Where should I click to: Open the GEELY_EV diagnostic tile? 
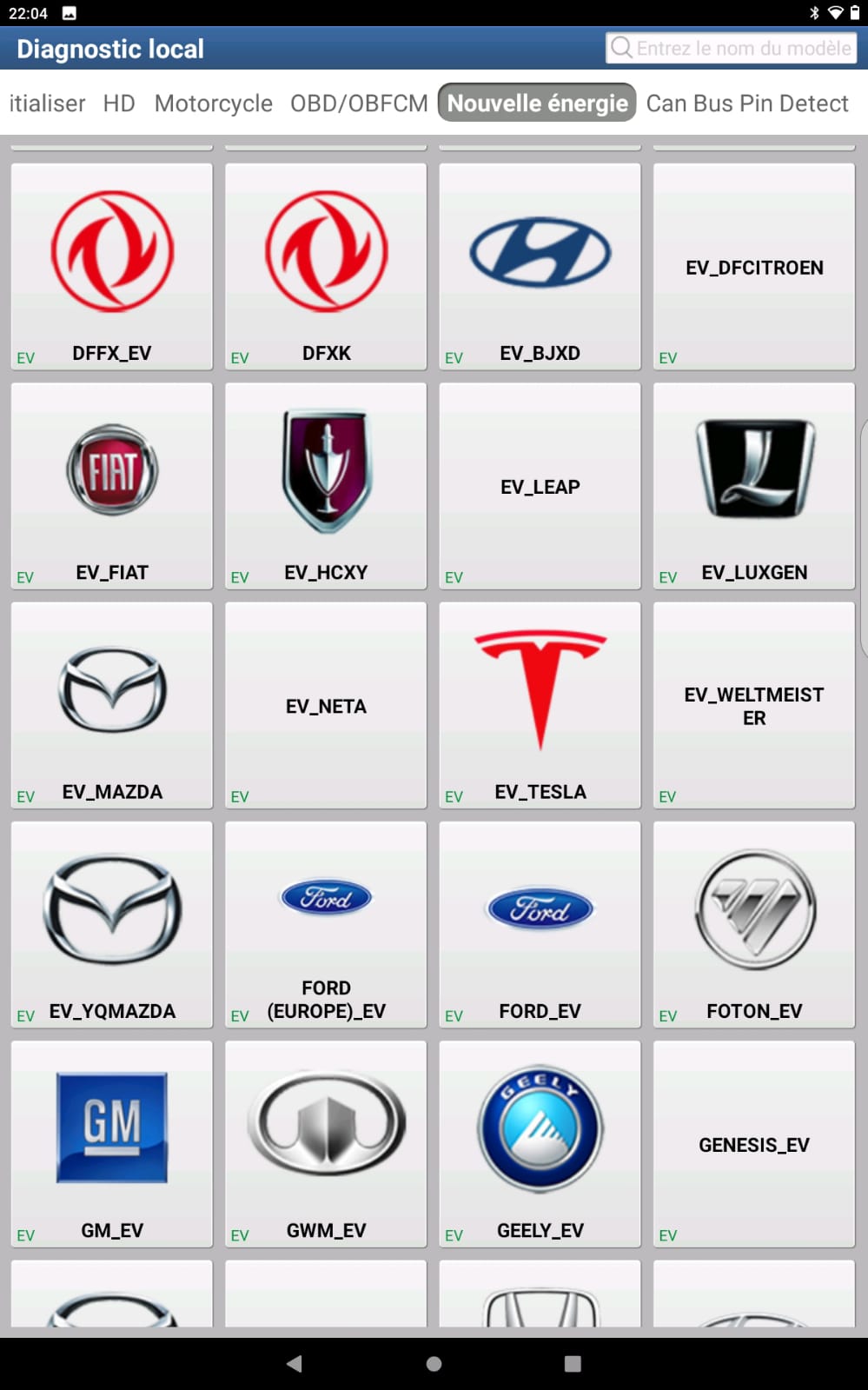click(540, 1143)
